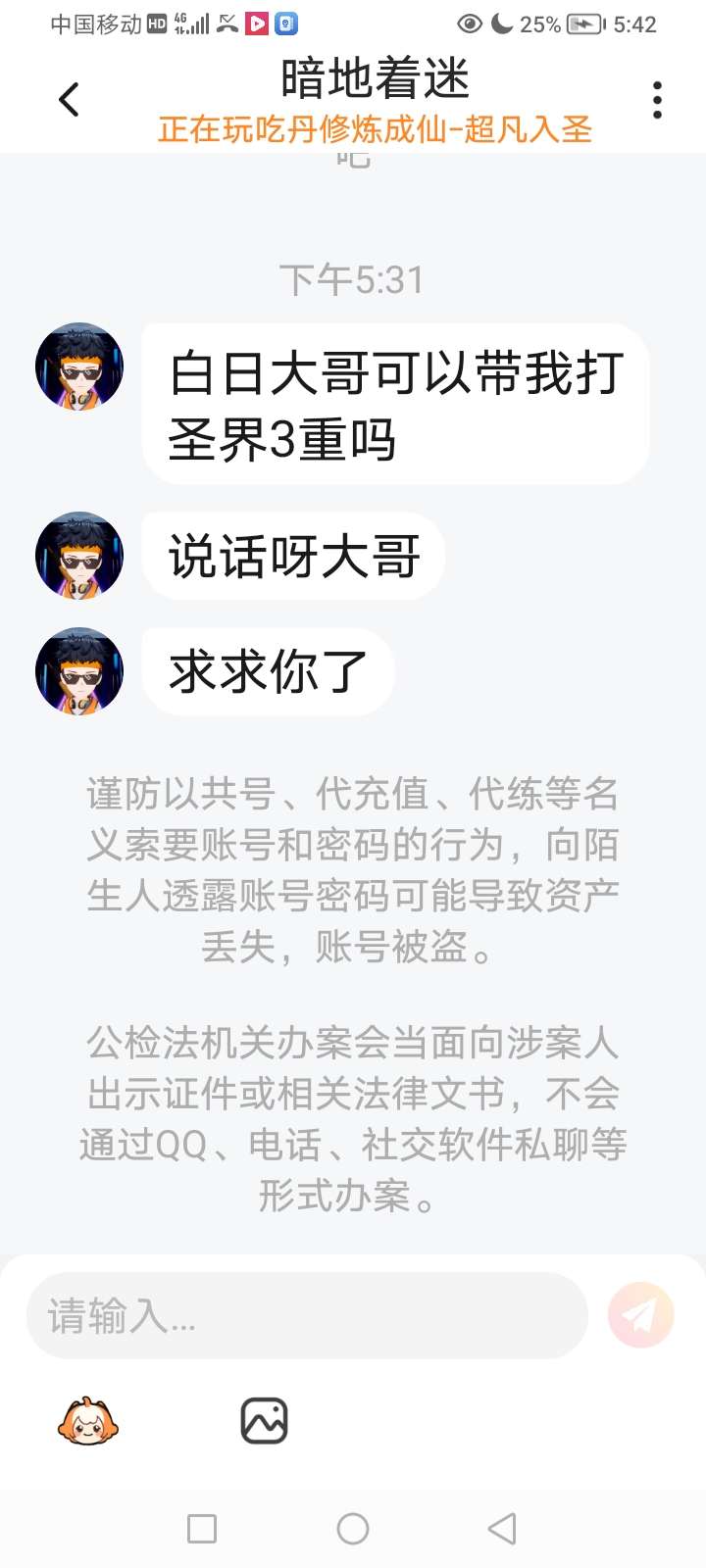The image size is (706, 1568).
Task: Go back from the 暗地着迷 chat
Action: click(x=69, y=99)
